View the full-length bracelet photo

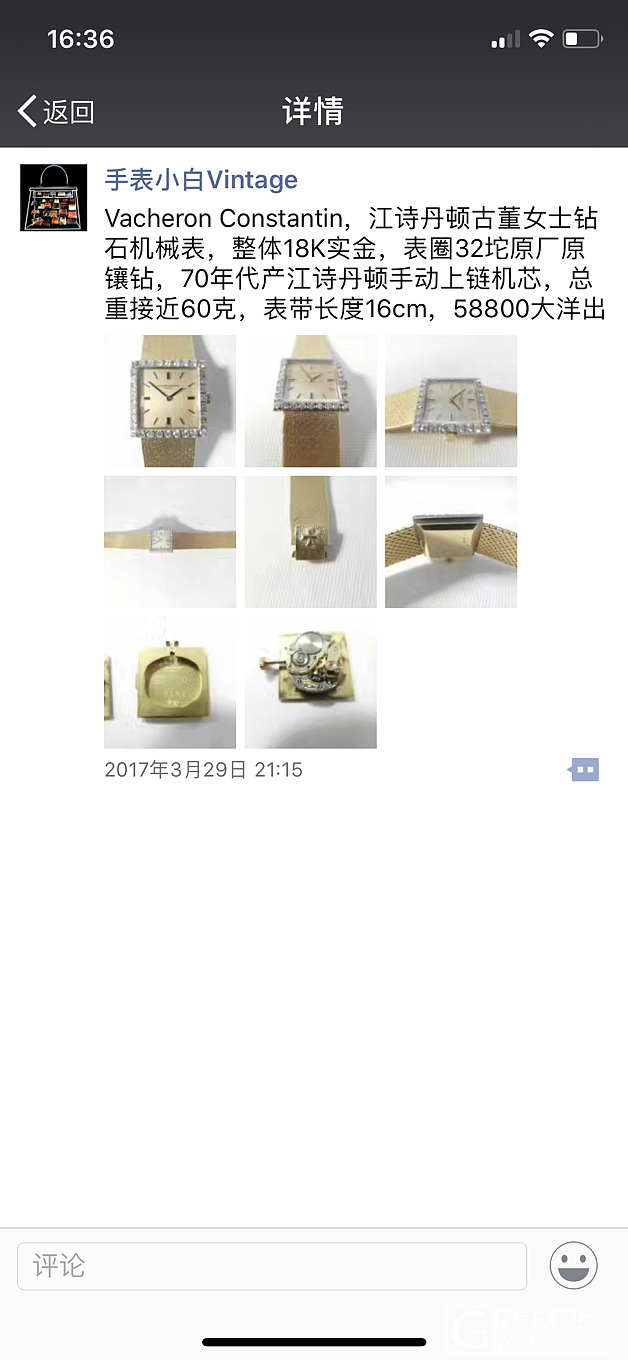click(170, 542)
